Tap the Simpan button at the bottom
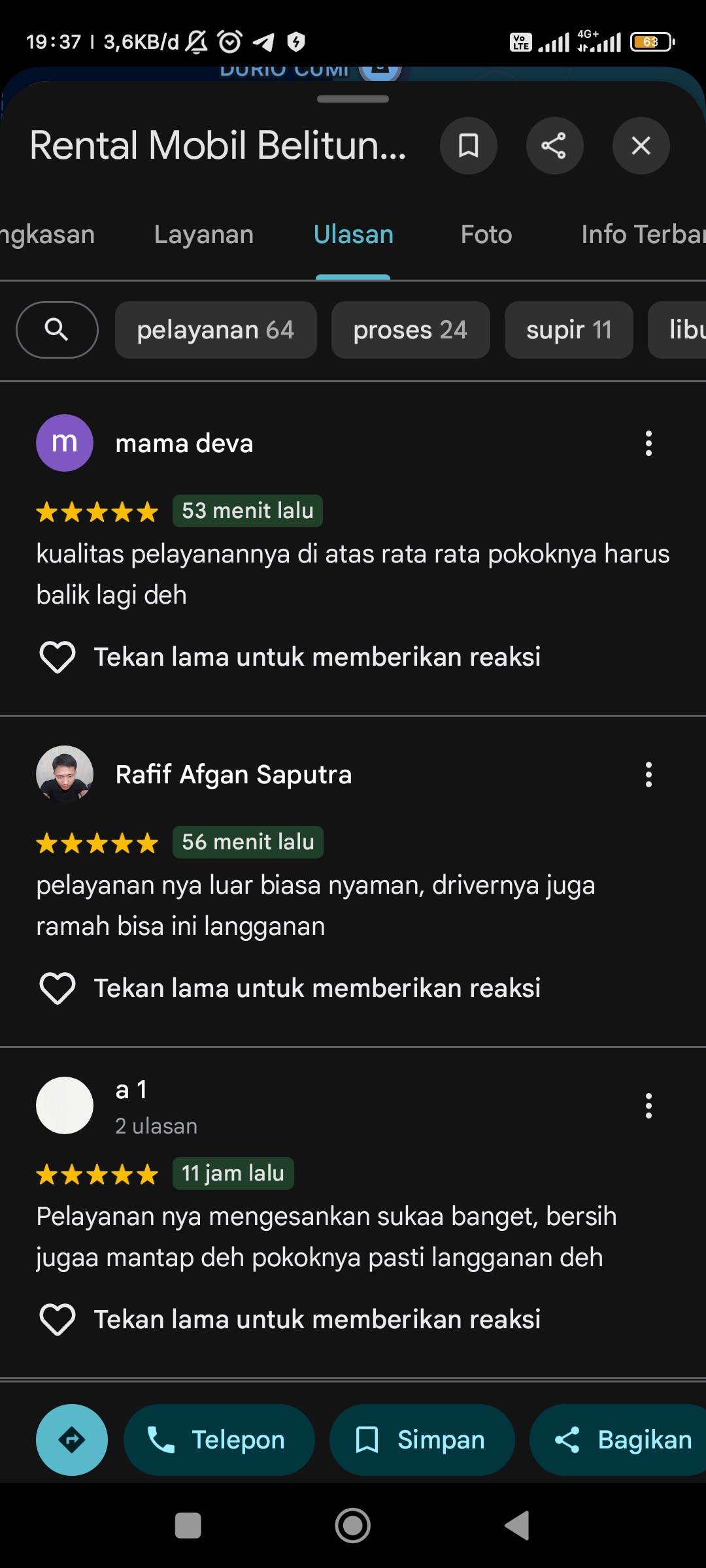This screenshot has width=706, height=1568. coord(422,1440)
